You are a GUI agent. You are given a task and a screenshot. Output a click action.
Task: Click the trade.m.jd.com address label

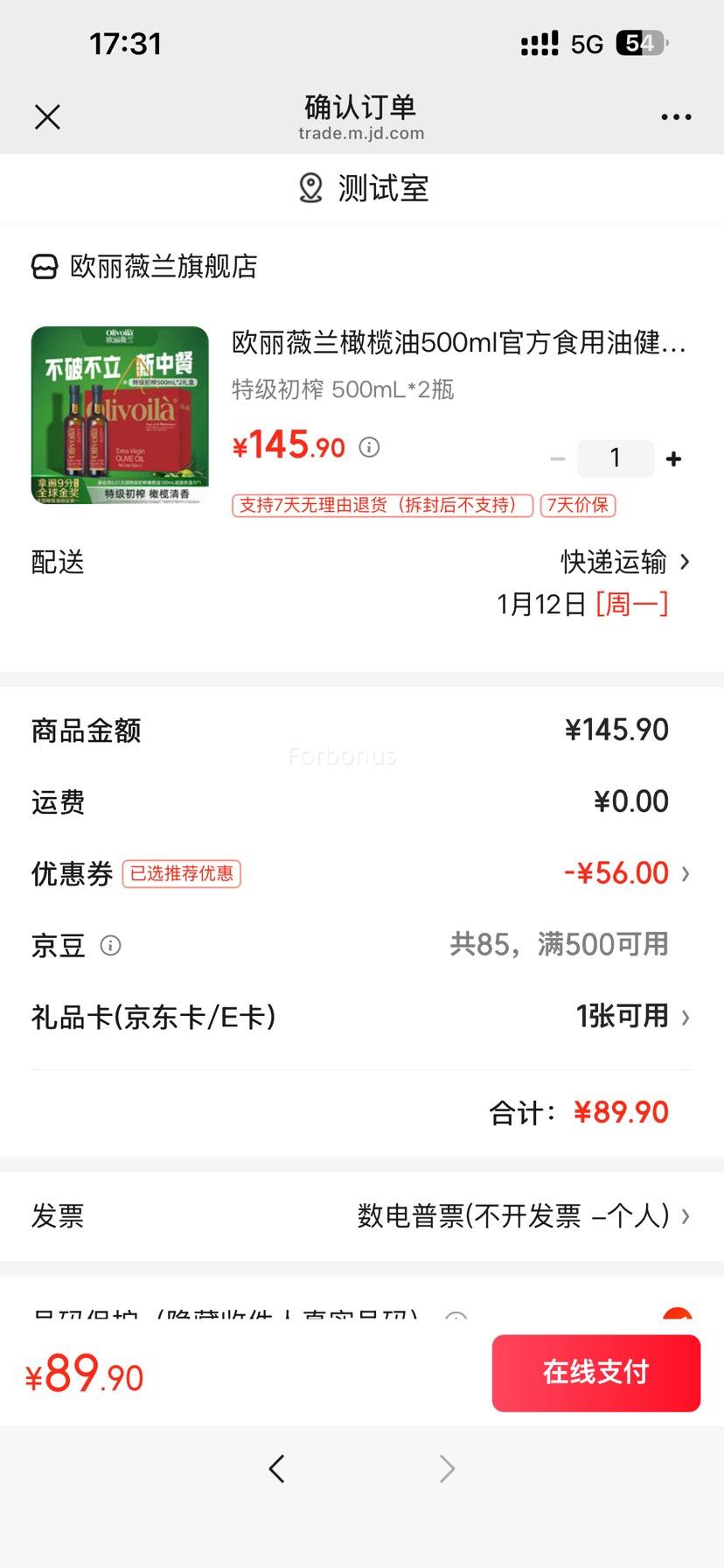361,132
